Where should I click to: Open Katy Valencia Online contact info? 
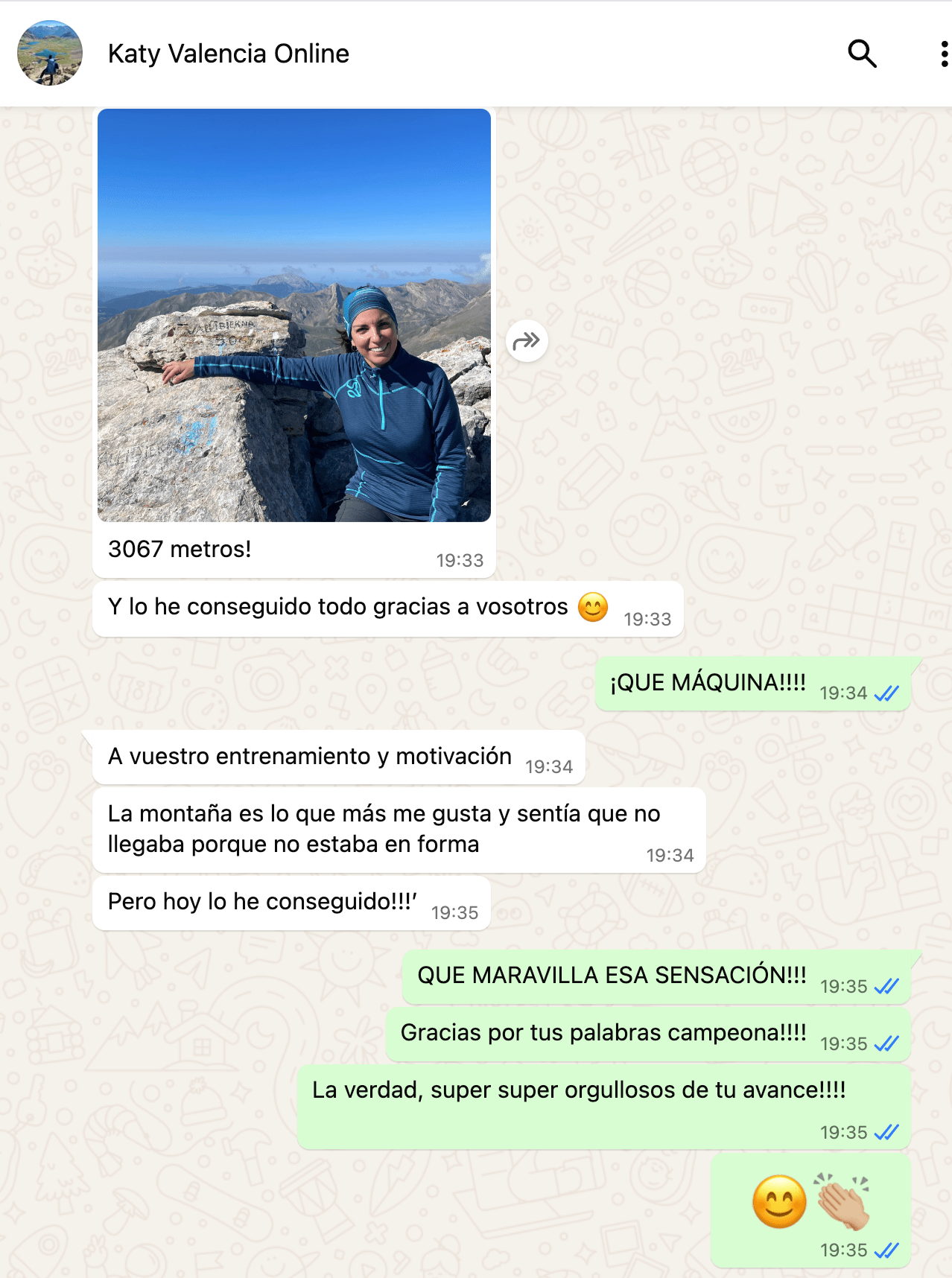(x=228, y=54)
